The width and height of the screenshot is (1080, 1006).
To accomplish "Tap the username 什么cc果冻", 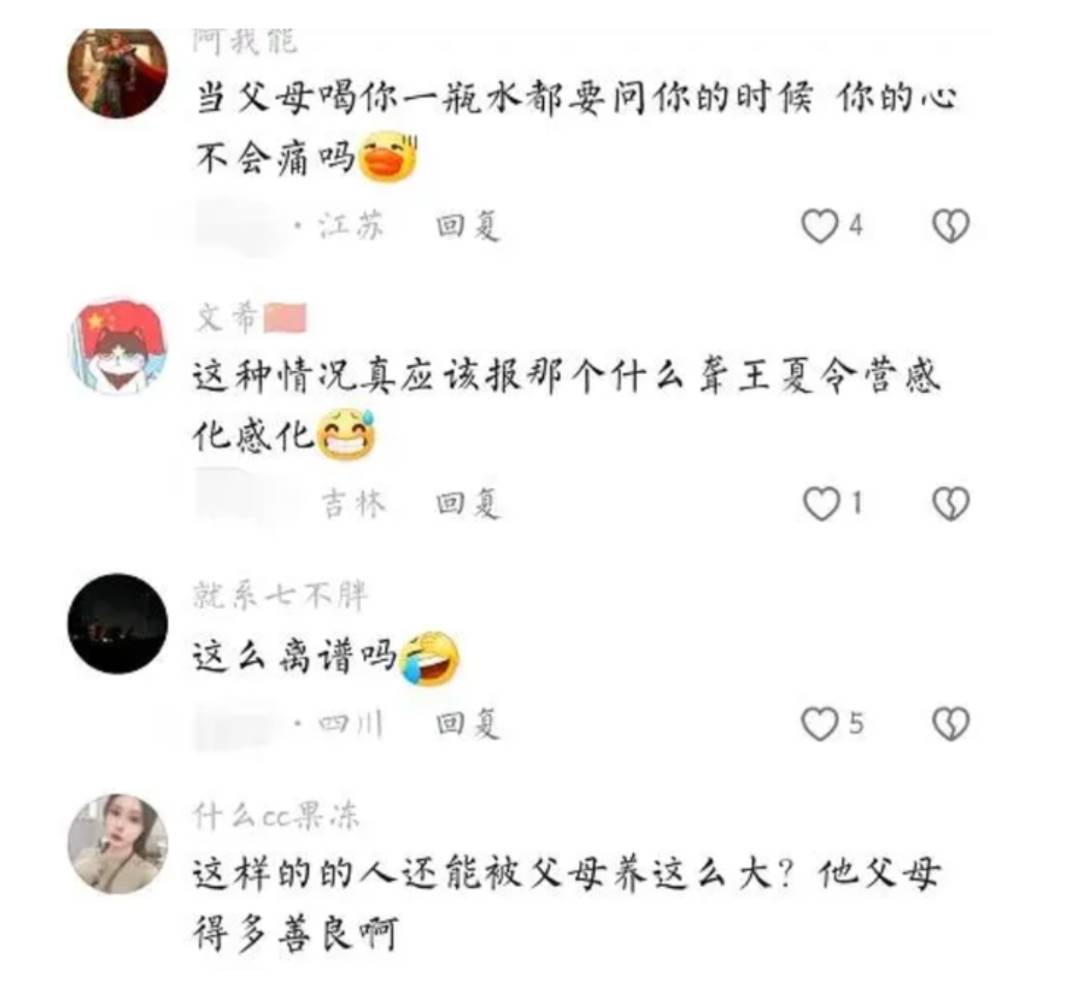I will click(276, 817).
